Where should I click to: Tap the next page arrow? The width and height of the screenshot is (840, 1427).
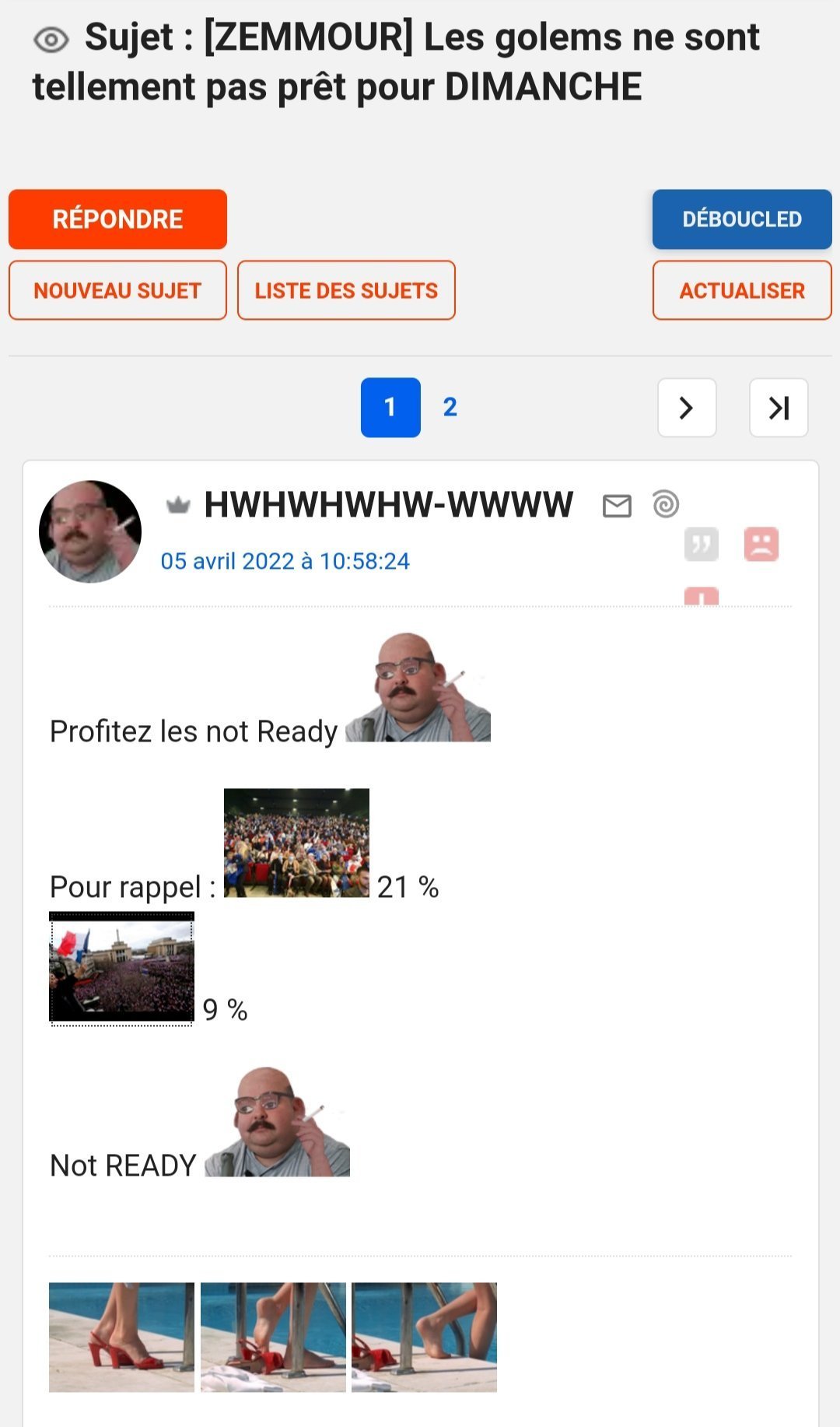(x=687, y=408)
